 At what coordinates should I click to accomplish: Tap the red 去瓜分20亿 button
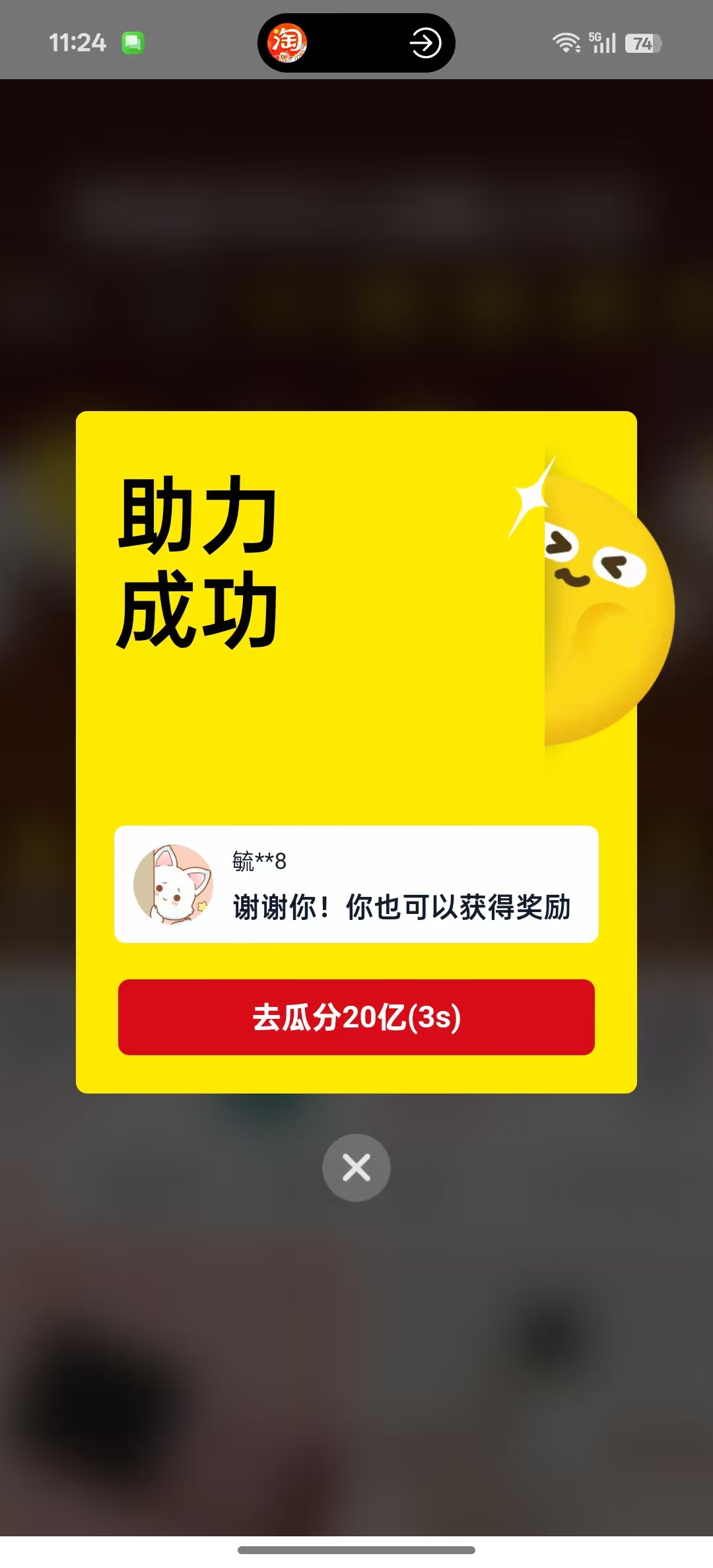pos(356,1017)
